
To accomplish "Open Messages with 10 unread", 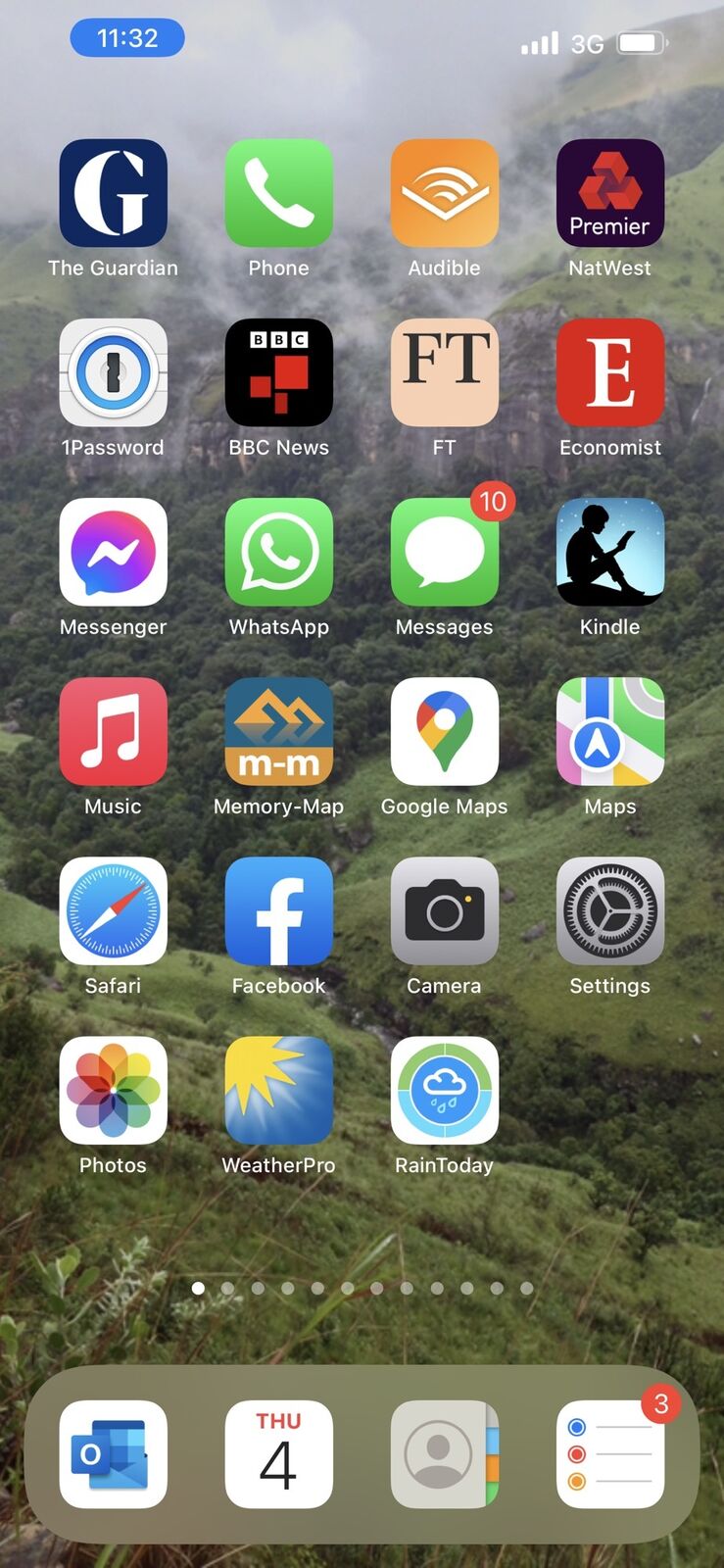I will point(444,552).
